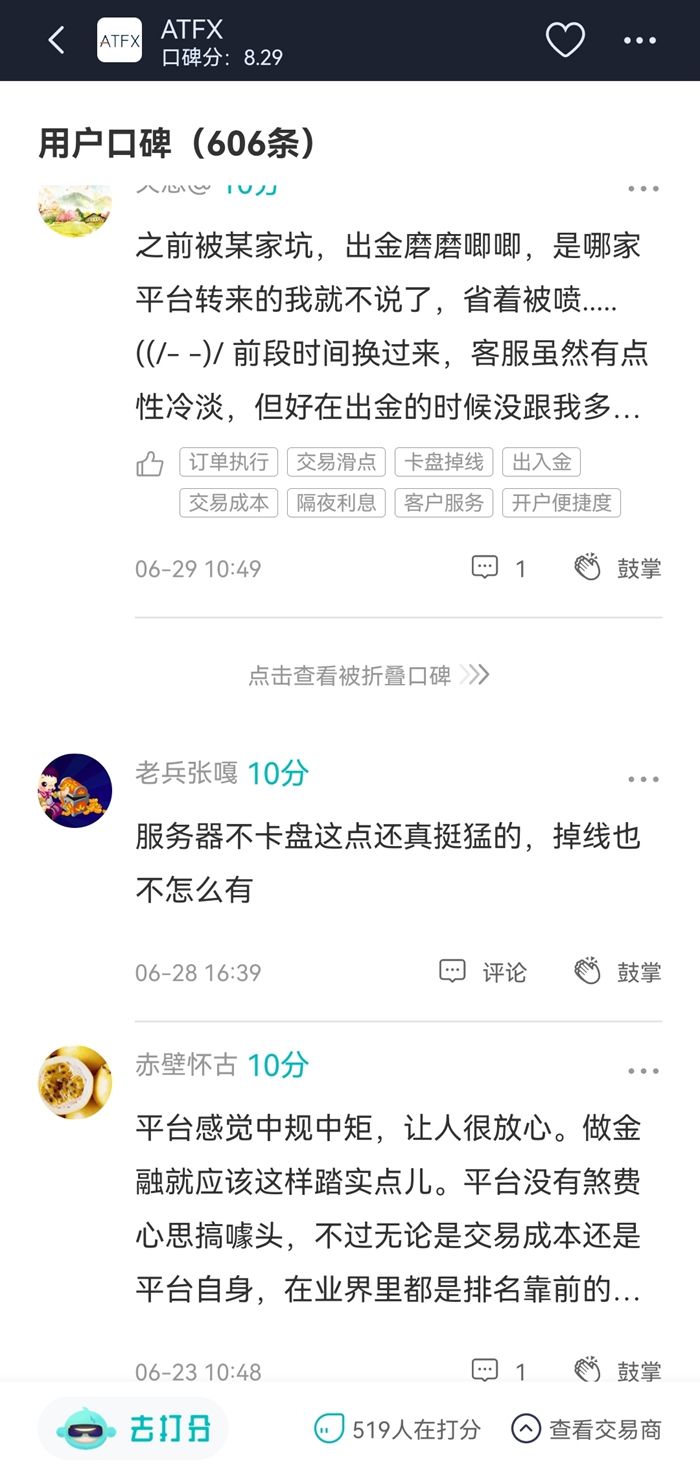
Task: Select the 客户服务 tag chip
Action: (x=444, y=502)
